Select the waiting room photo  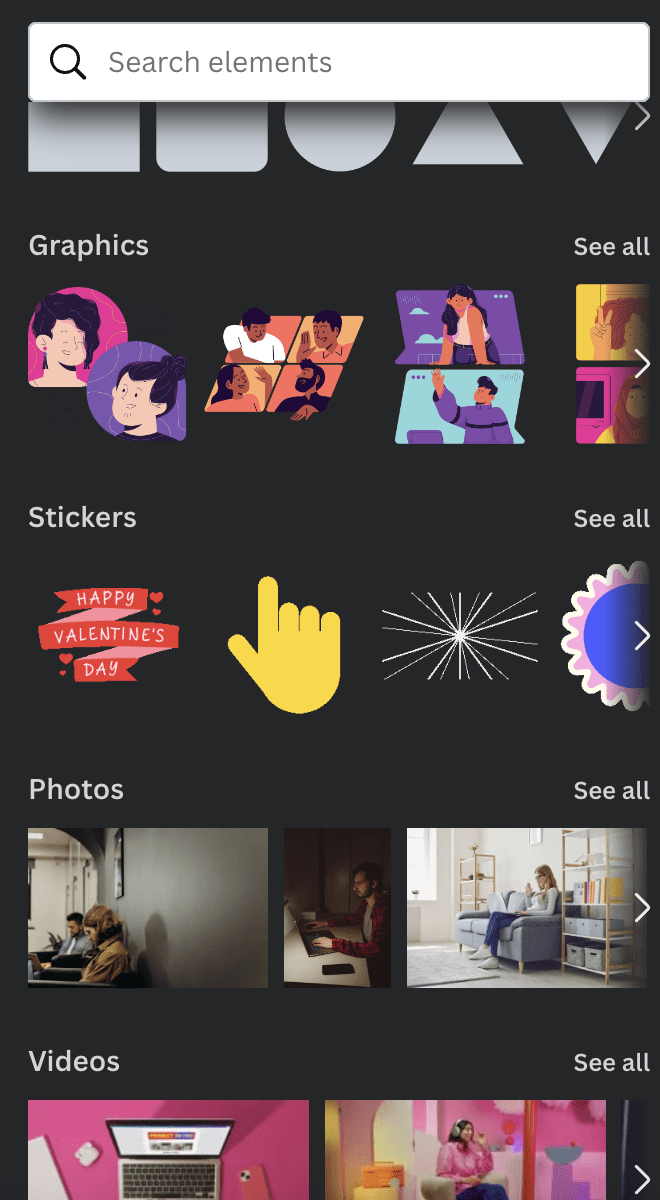click(x=147, y=908)
